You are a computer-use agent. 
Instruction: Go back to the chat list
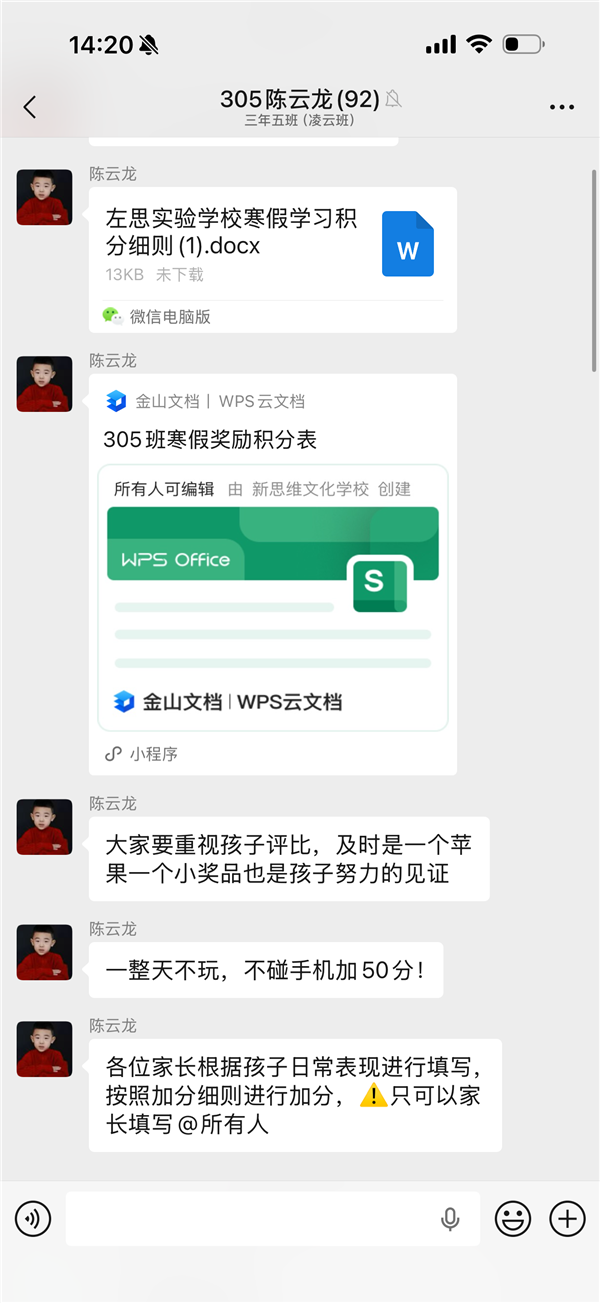(x=30, y=107)
